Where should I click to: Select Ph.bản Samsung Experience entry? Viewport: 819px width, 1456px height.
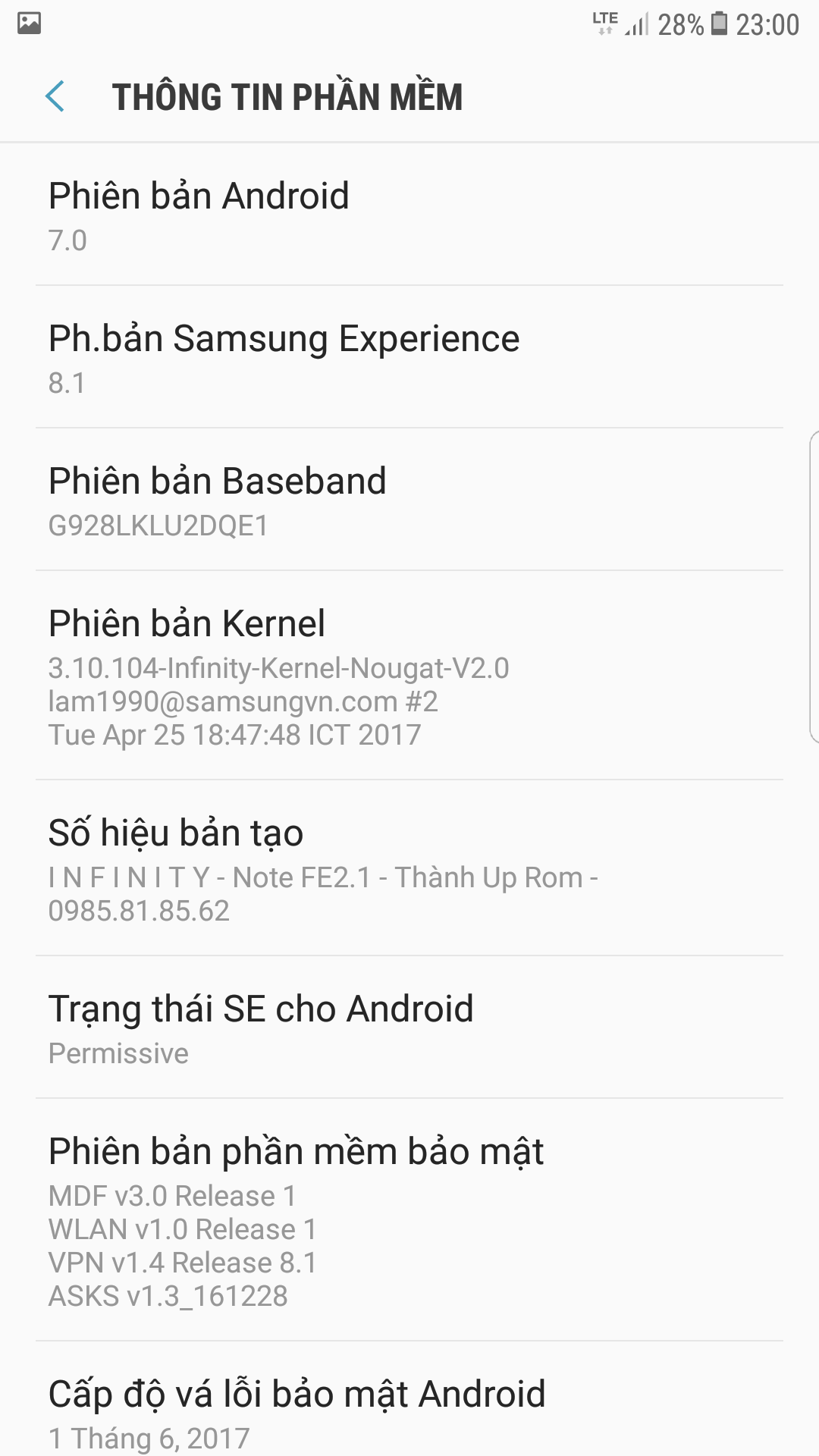409,357
